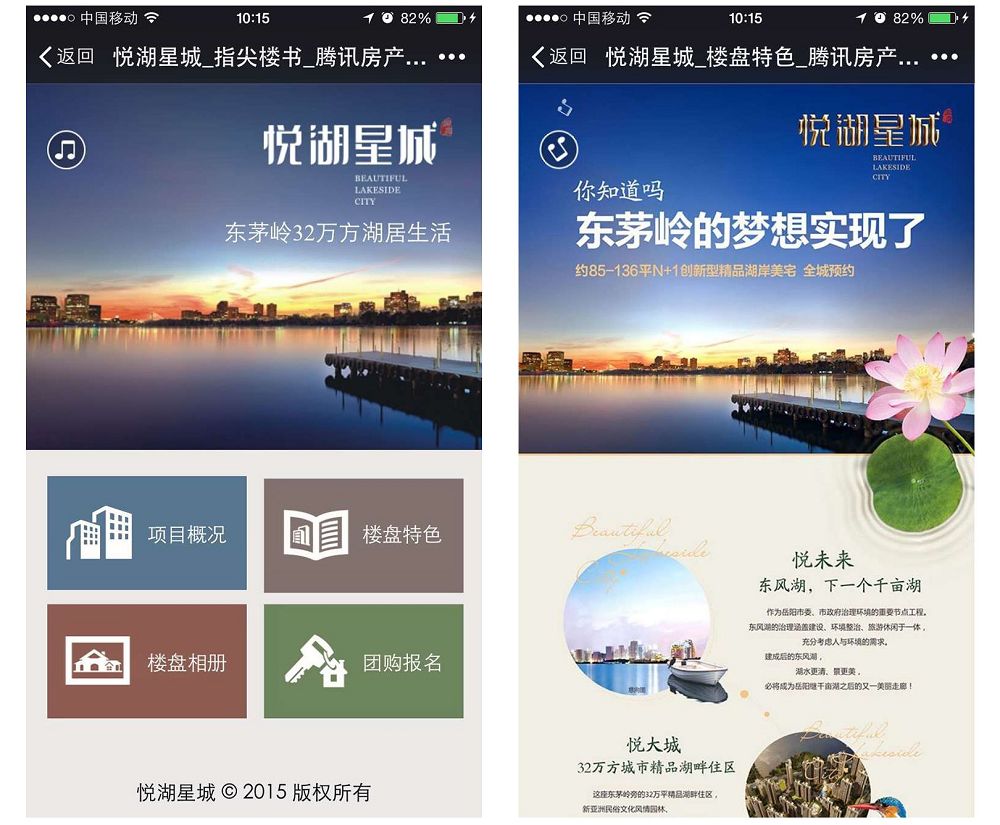Select the 楼盘相册 tile

[147, 661]
